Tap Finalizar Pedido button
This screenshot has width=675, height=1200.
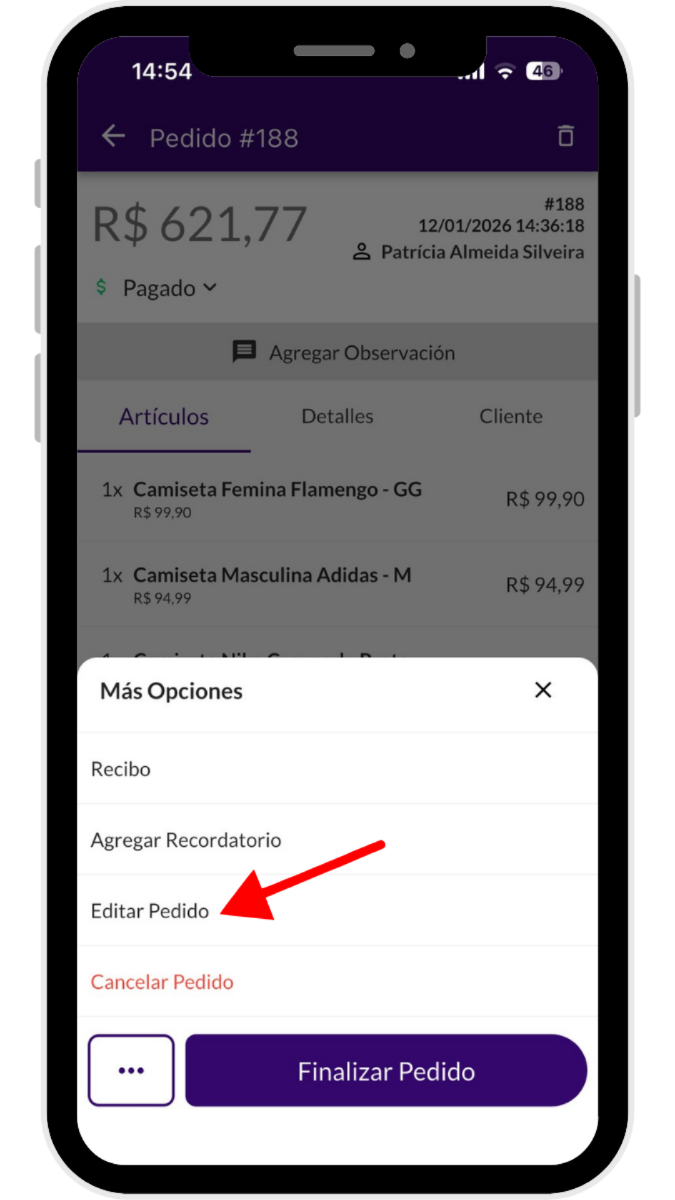click(386, 1071)
